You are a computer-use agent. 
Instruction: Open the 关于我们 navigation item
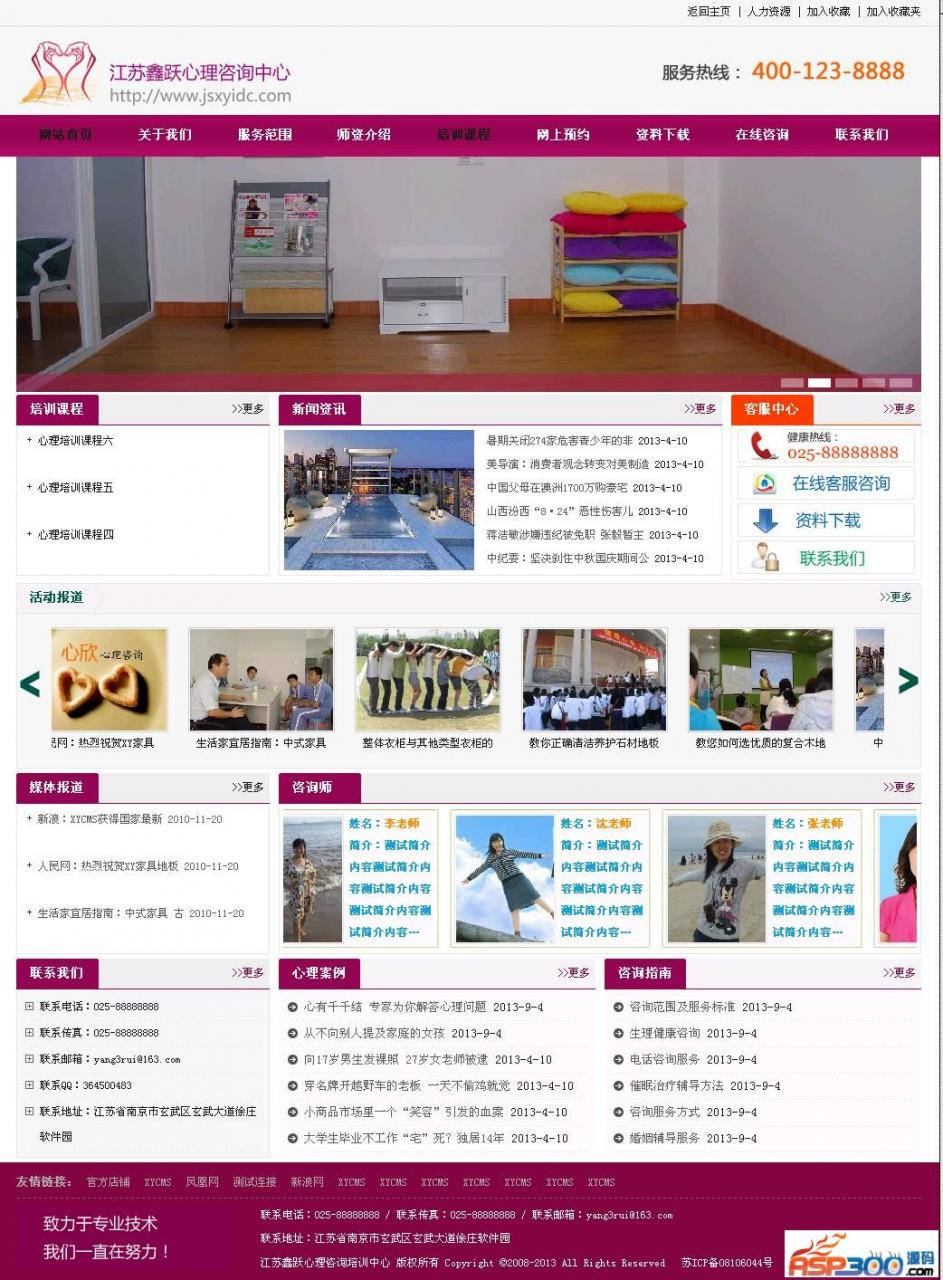point(164,135)
